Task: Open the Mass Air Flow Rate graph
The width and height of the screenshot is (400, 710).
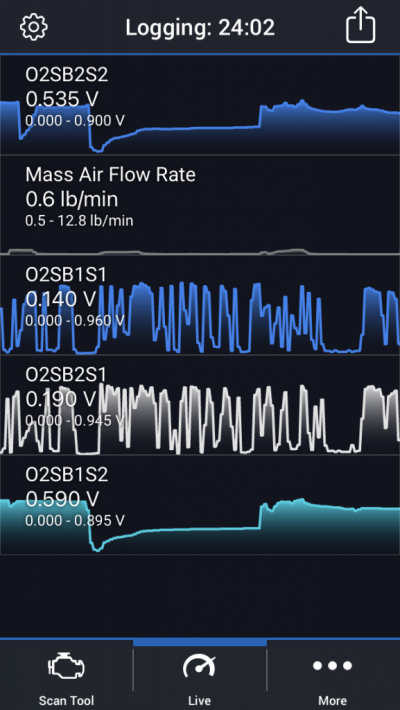Action: [x=200, y=205]
